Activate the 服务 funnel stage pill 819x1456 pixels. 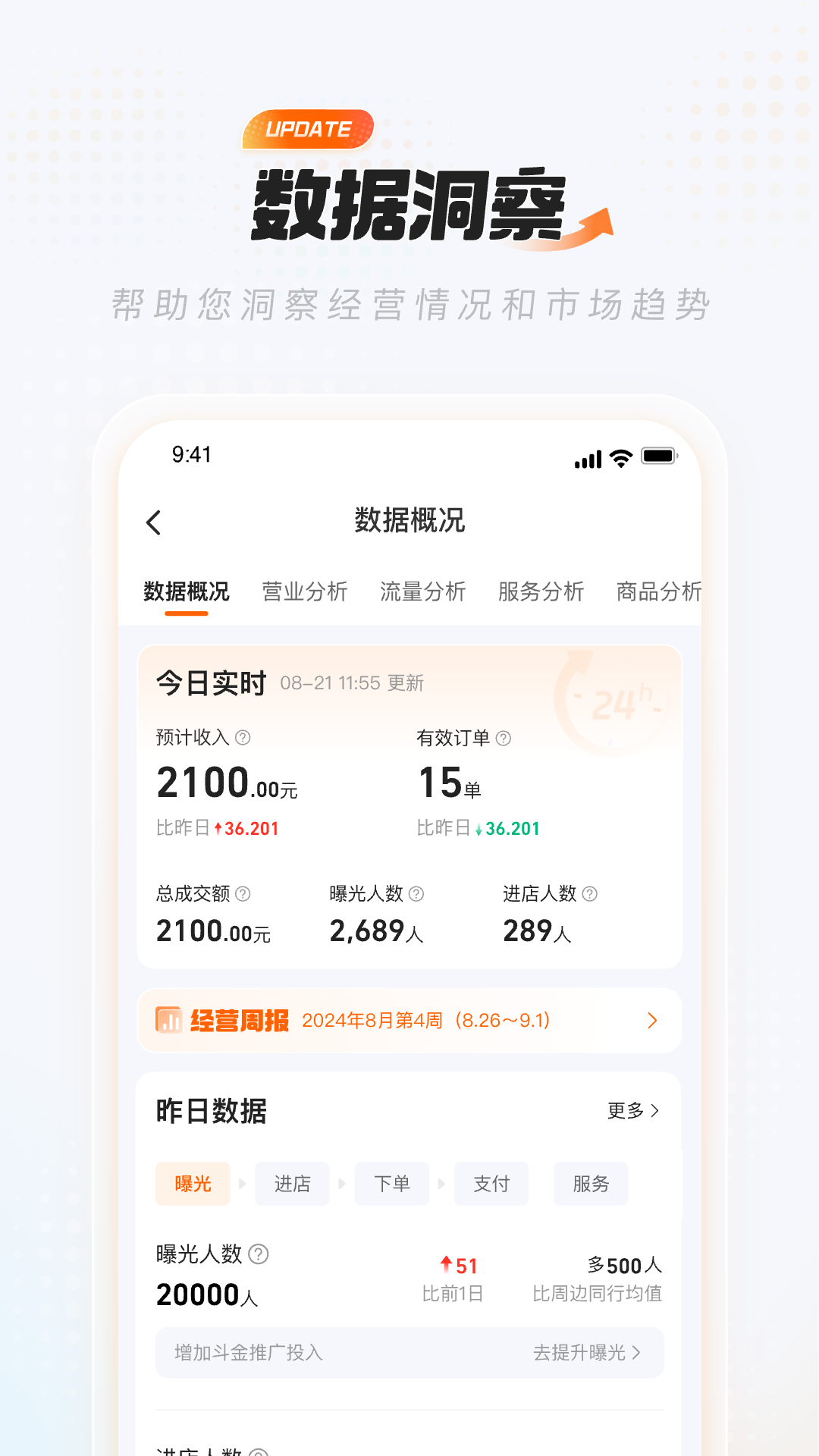tap(591, 1184)
